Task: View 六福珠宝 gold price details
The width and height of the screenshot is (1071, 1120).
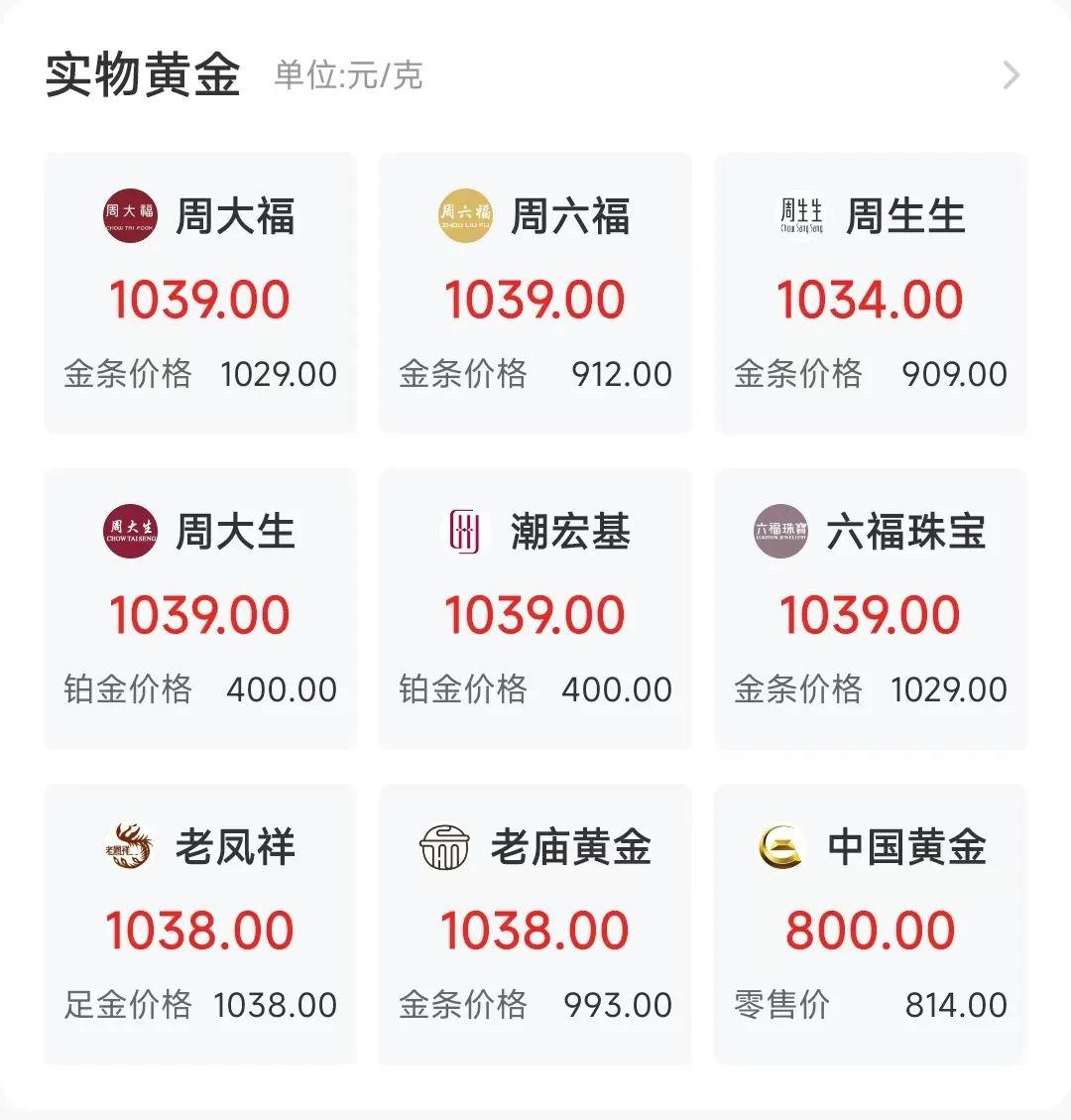Action: click(x=870, y=609)
